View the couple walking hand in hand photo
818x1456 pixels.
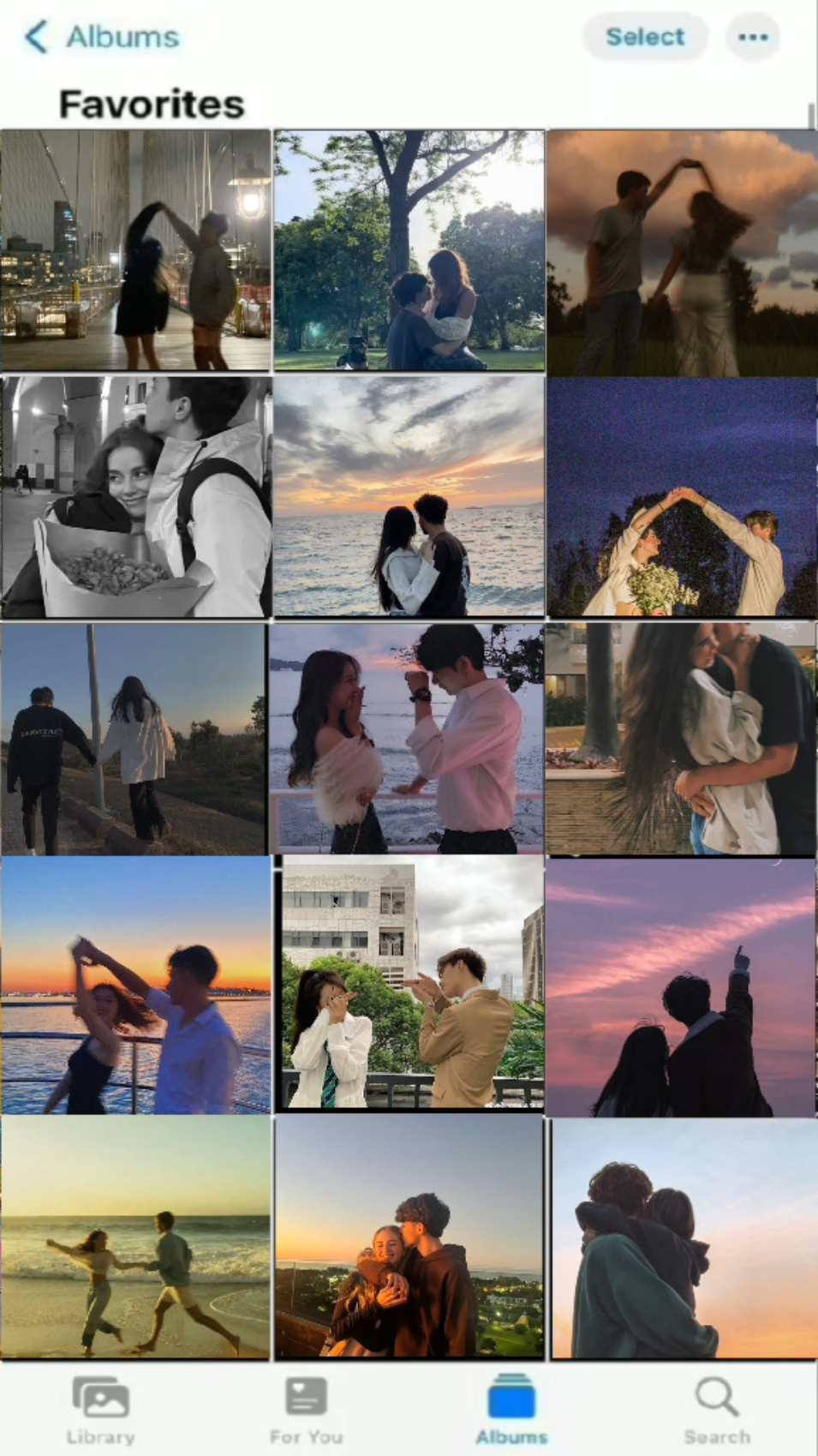134,739
